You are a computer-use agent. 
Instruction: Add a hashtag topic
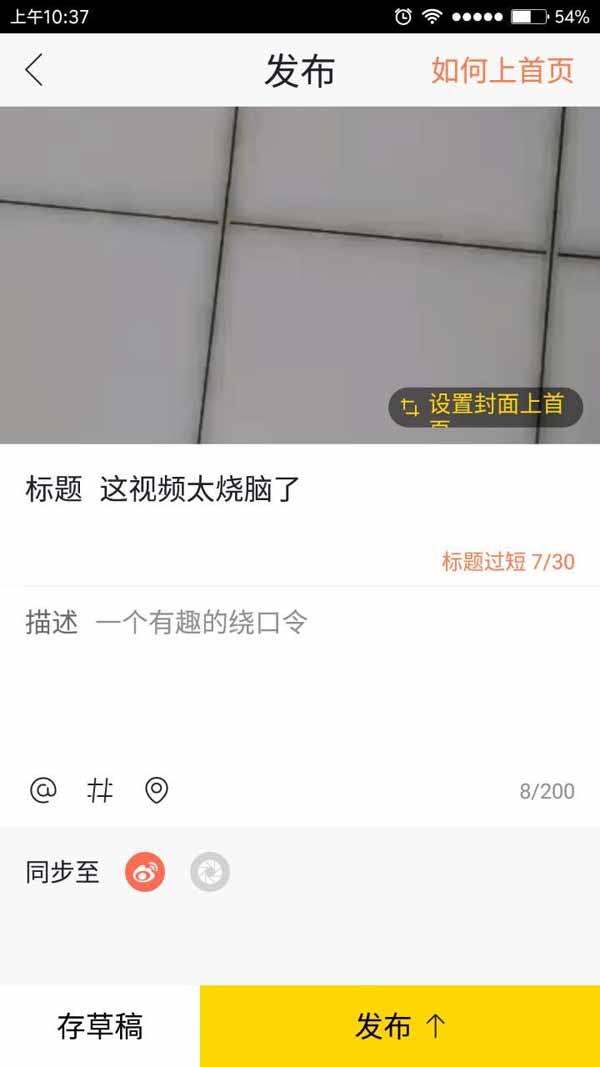point(100,791)
